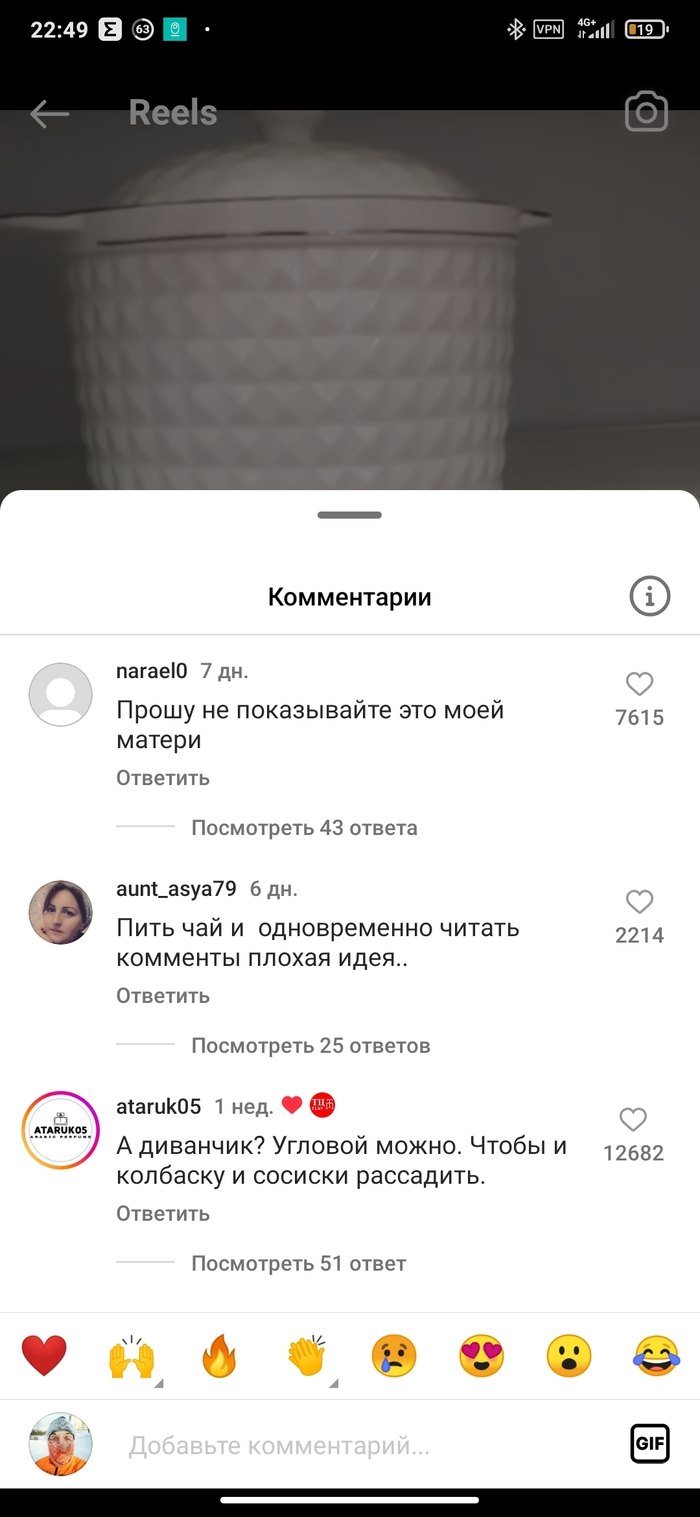This screenshot has height=1517, width=700.
Task: Reply to the comment by aunt_asya79
Action: pos(163,996)
